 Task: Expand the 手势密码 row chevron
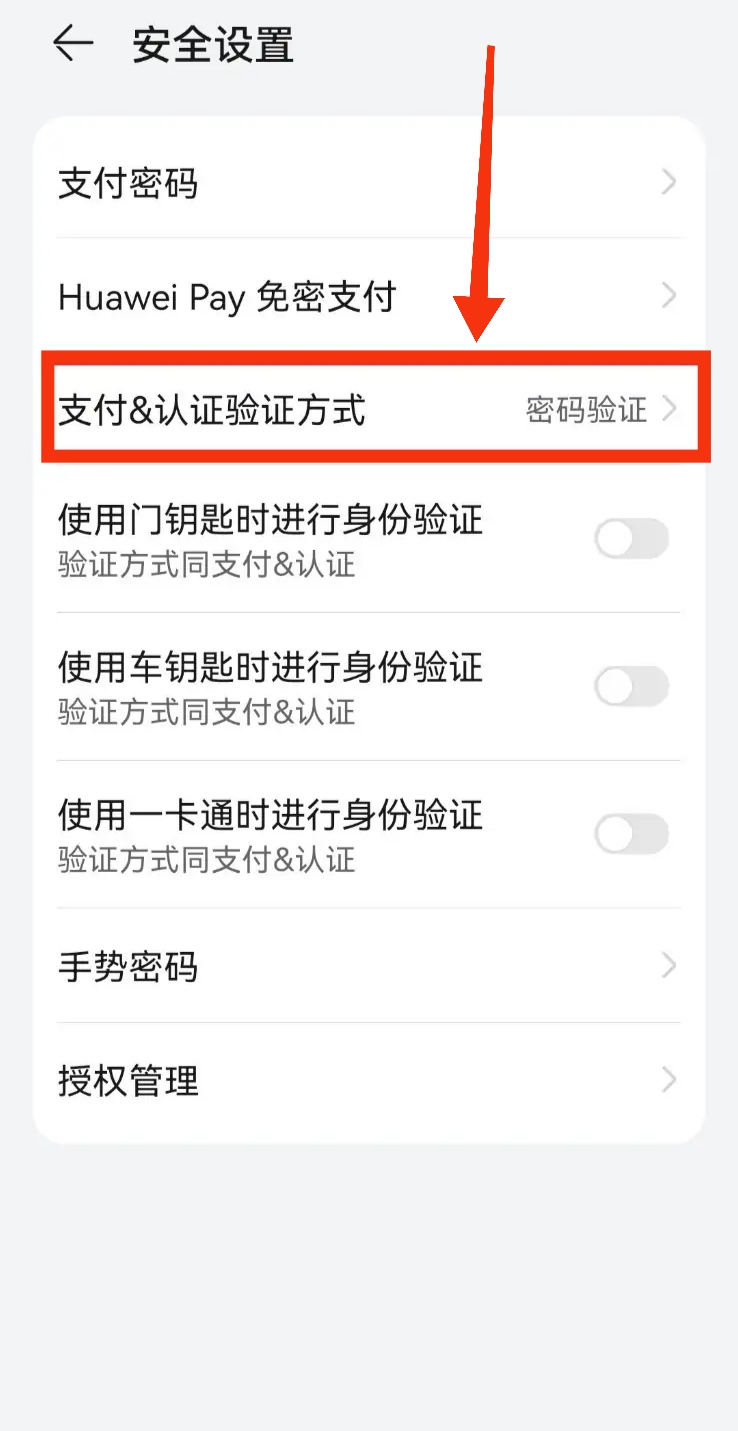[x=668, y=965]
